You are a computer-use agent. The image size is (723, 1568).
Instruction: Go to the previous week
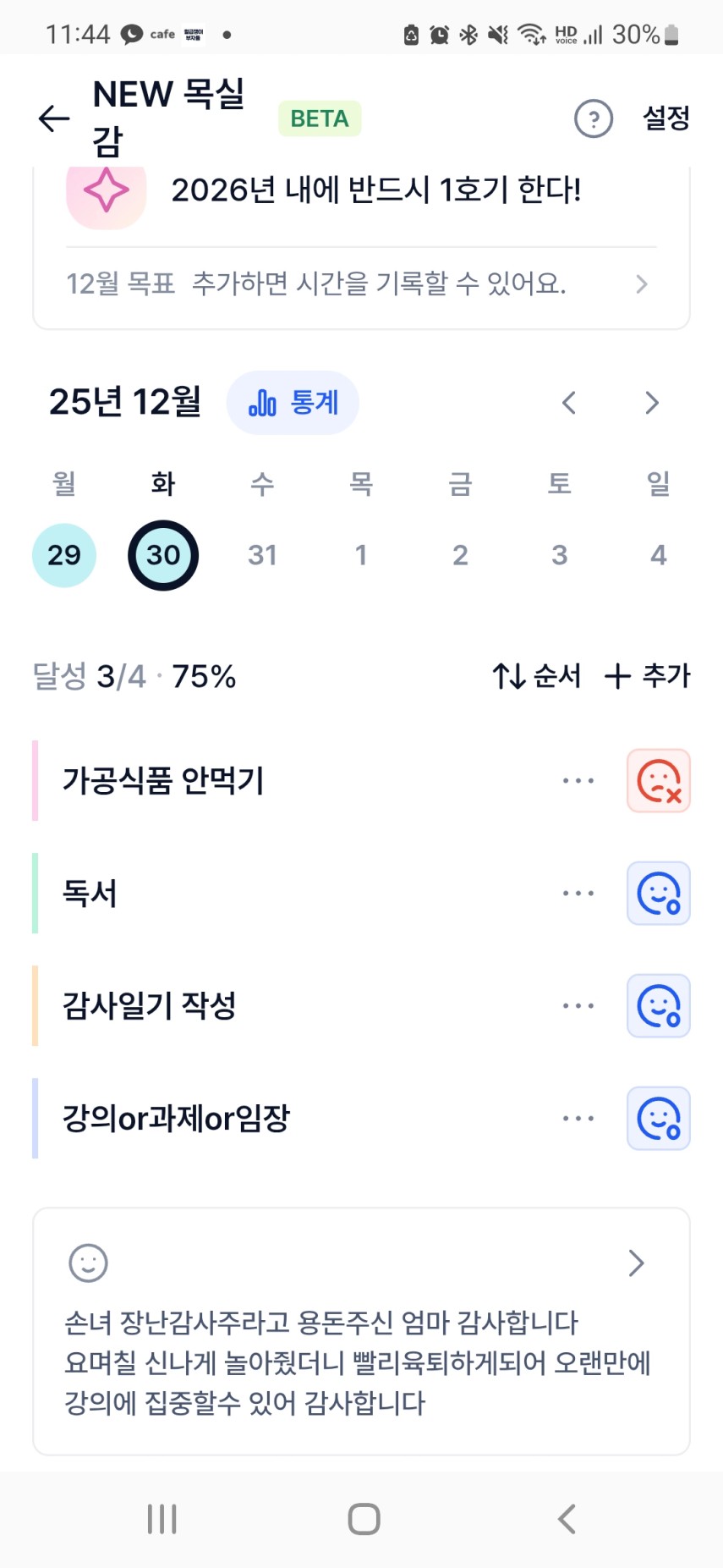pos(569,403)
